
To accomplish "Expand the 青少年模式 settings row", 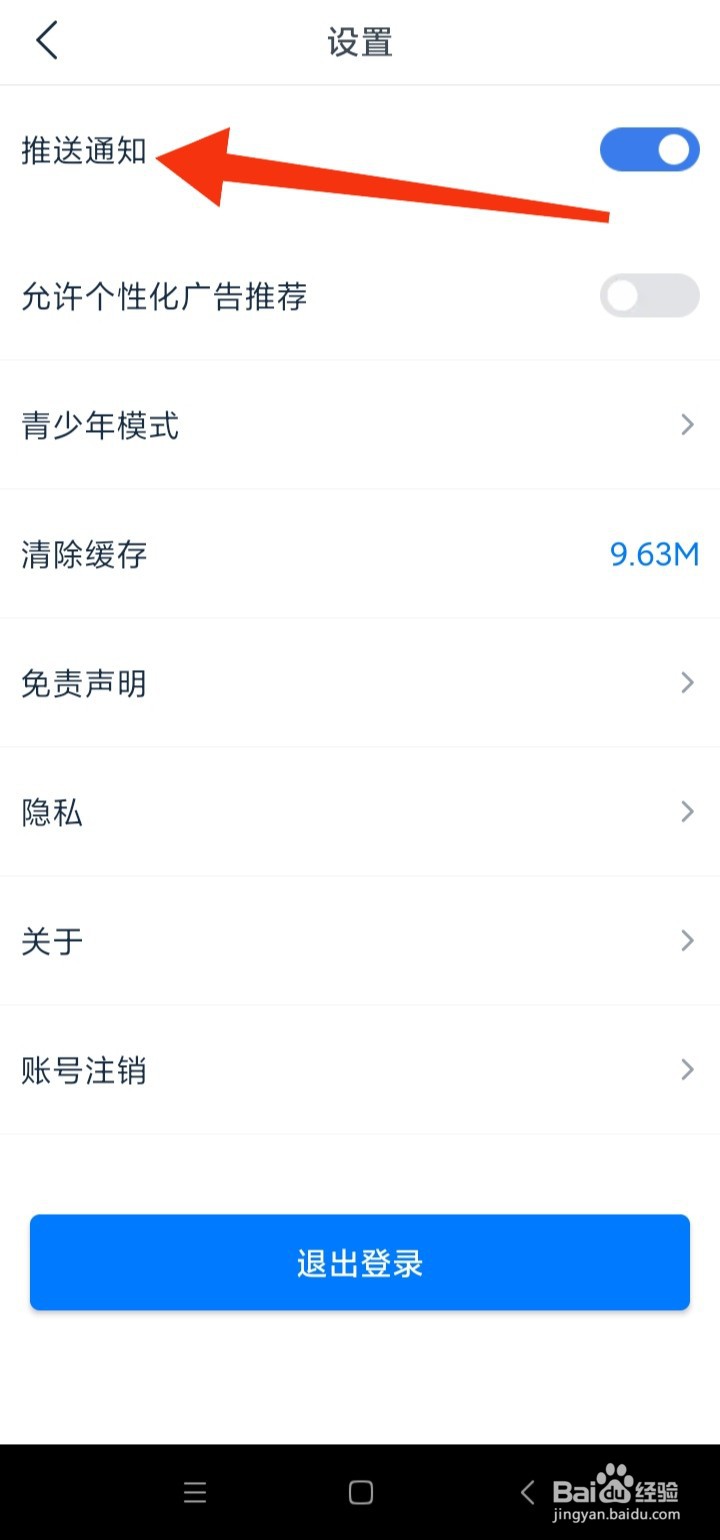I will (x=686, y=424).
